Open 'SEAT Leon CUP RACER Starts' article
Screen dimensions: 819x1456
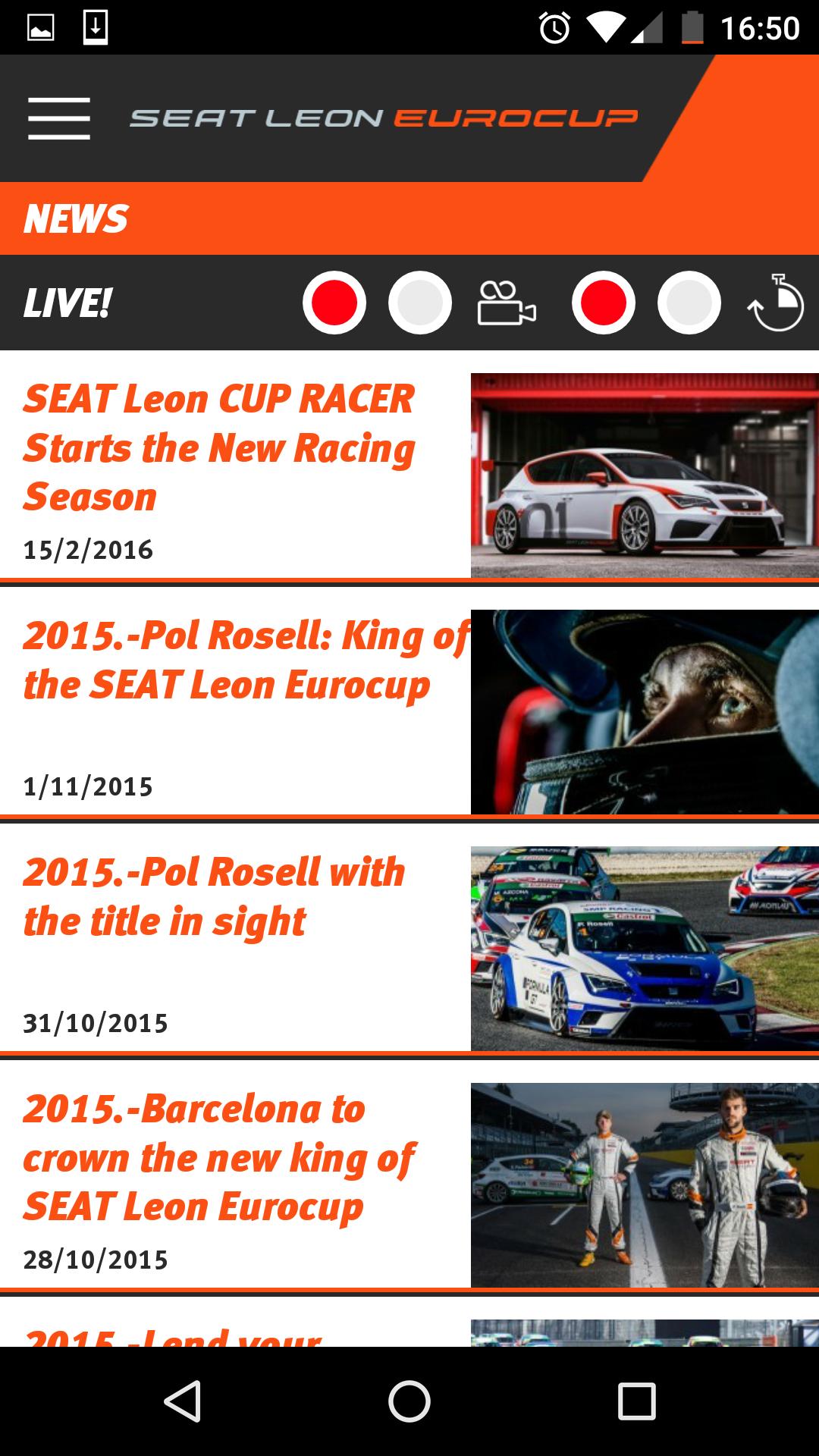click(x=220, y=447)
